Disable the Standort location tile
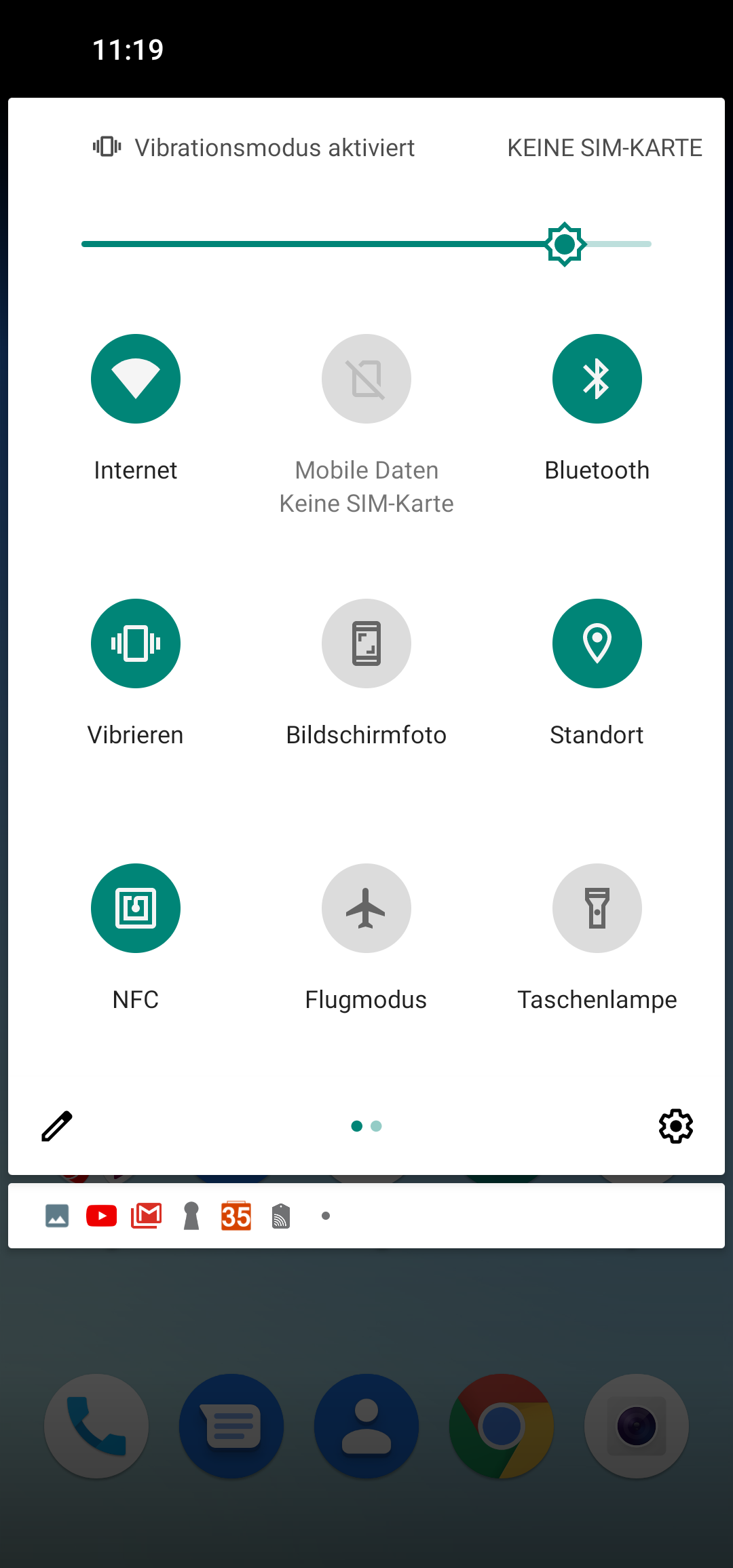The height and width of the screenshot is (1568, 733). click(x=597, y=643)
